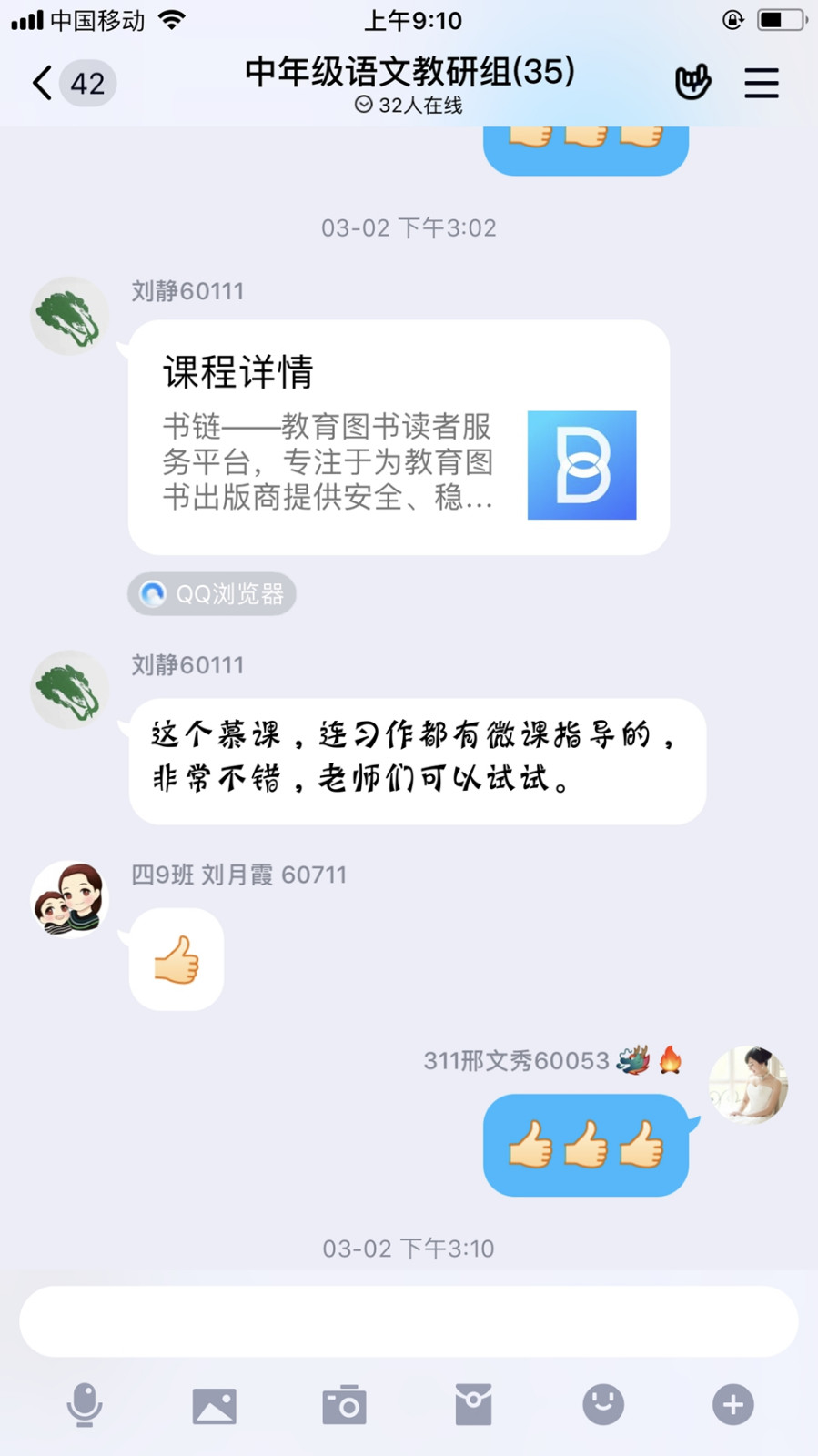Open the photo gallery picker
Viewport: 818px width, 1456px height.
214,1405
